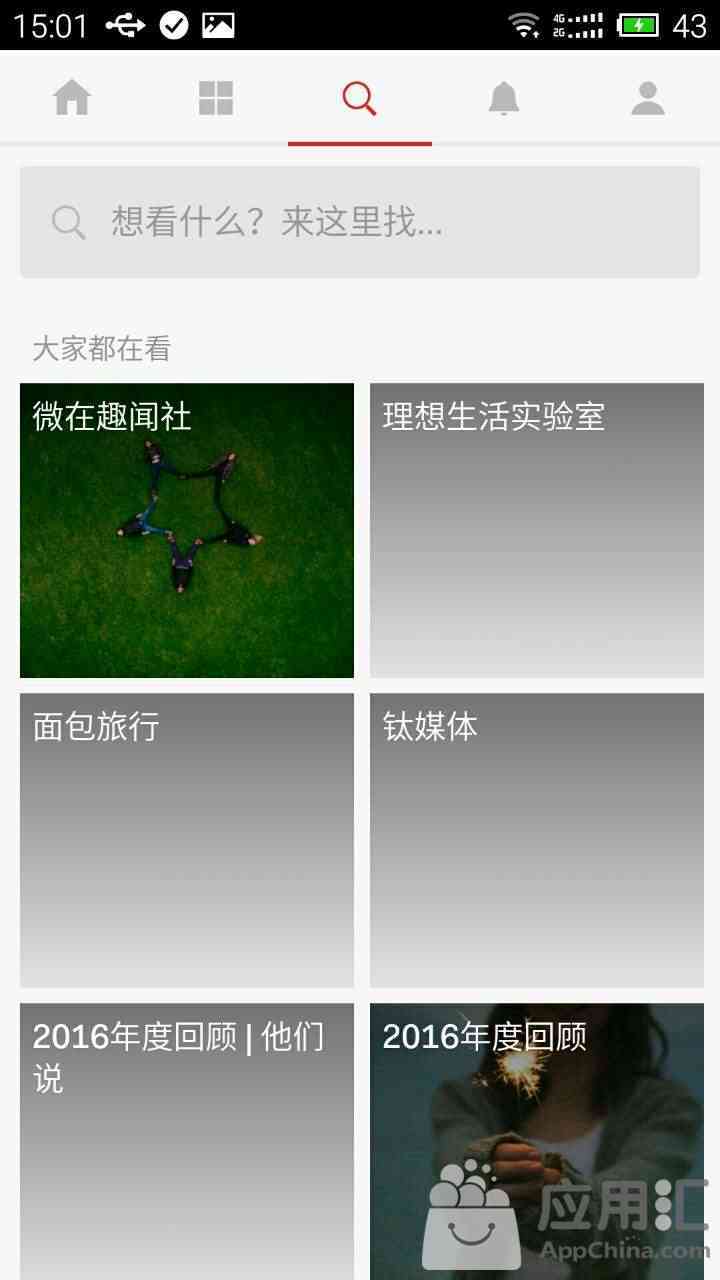Go to the profile tab
Screen dimensions: 720x1280
pyautogui.click(x=648, y=98)
